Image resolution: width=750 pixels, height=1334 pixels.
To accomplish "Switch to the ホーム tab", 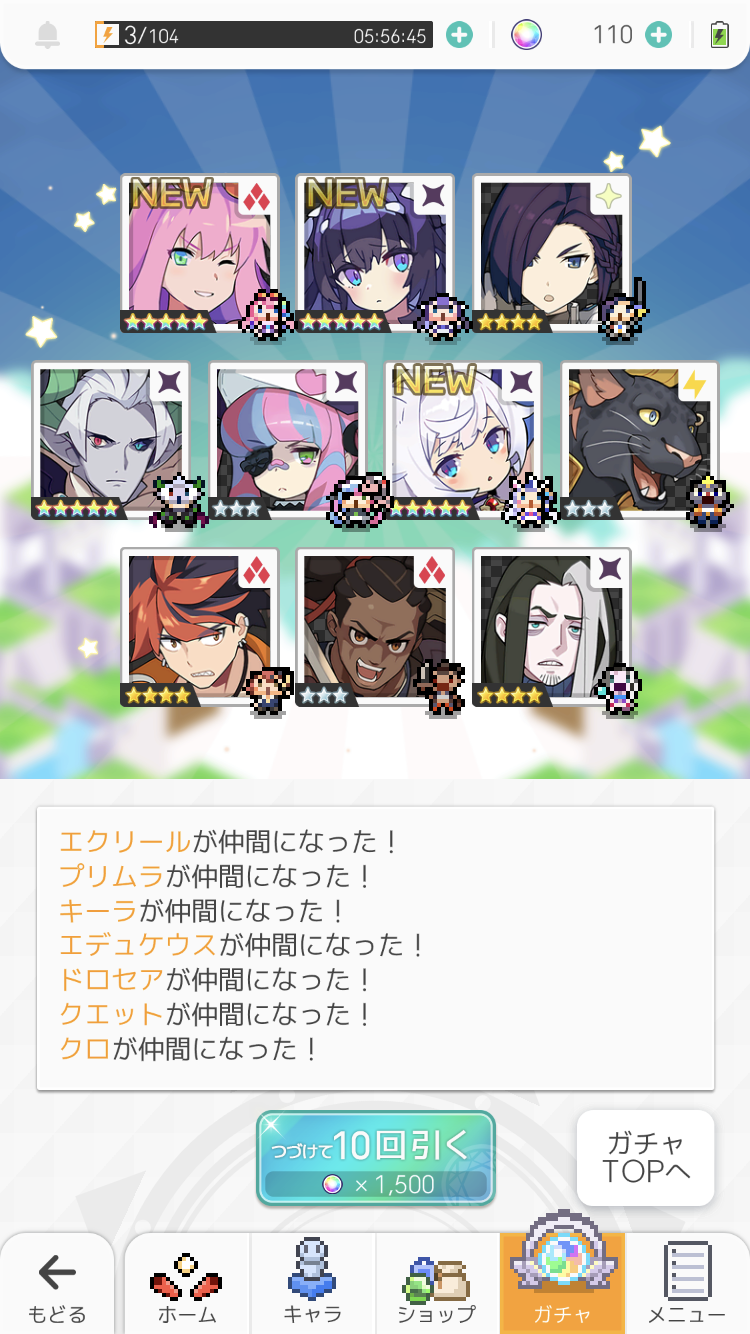I will (x=187, y=1286).
